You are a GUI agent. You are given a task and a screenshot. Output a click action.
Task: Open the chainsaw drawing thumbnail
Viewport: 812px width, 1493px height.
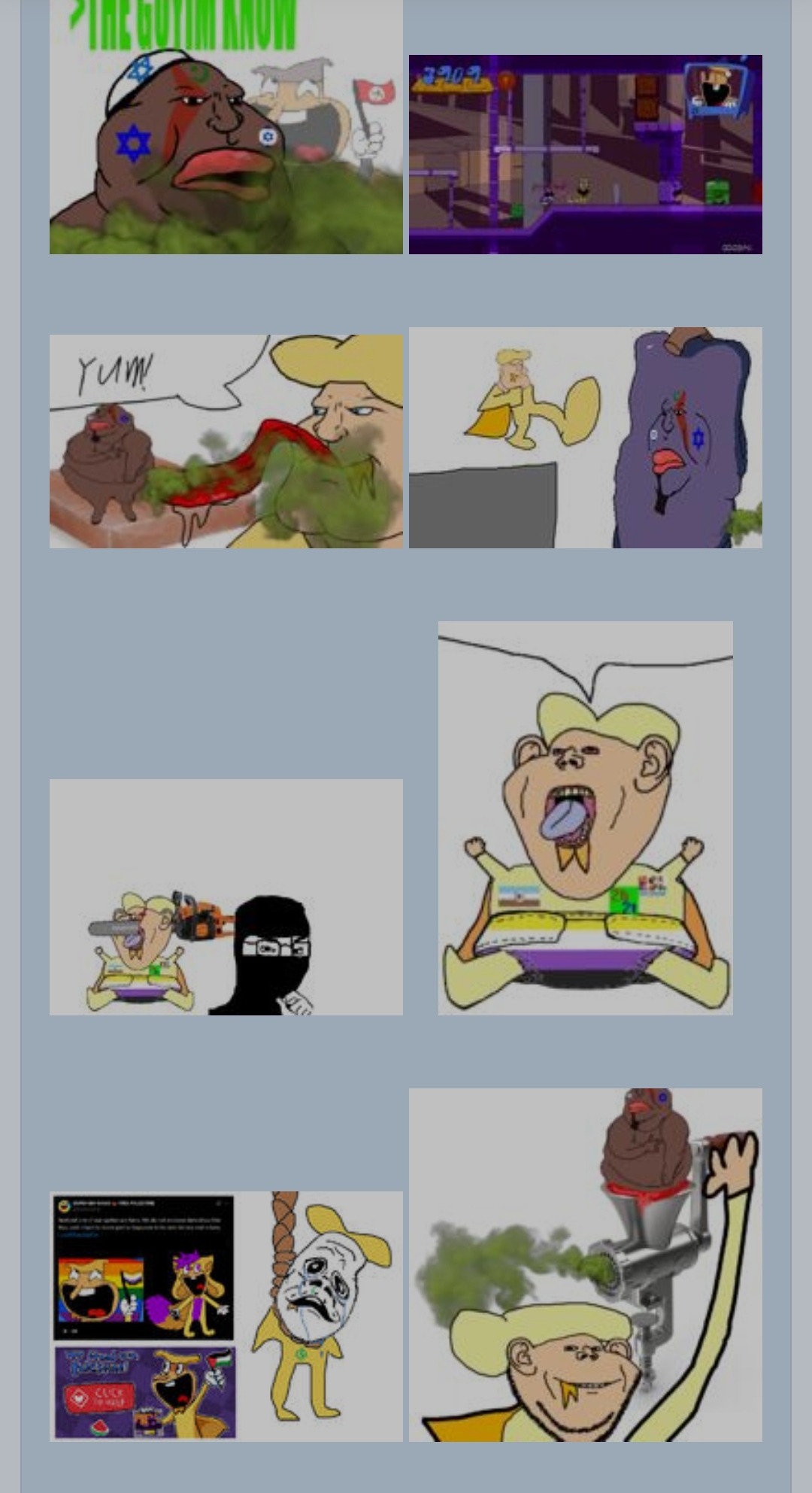226,897
